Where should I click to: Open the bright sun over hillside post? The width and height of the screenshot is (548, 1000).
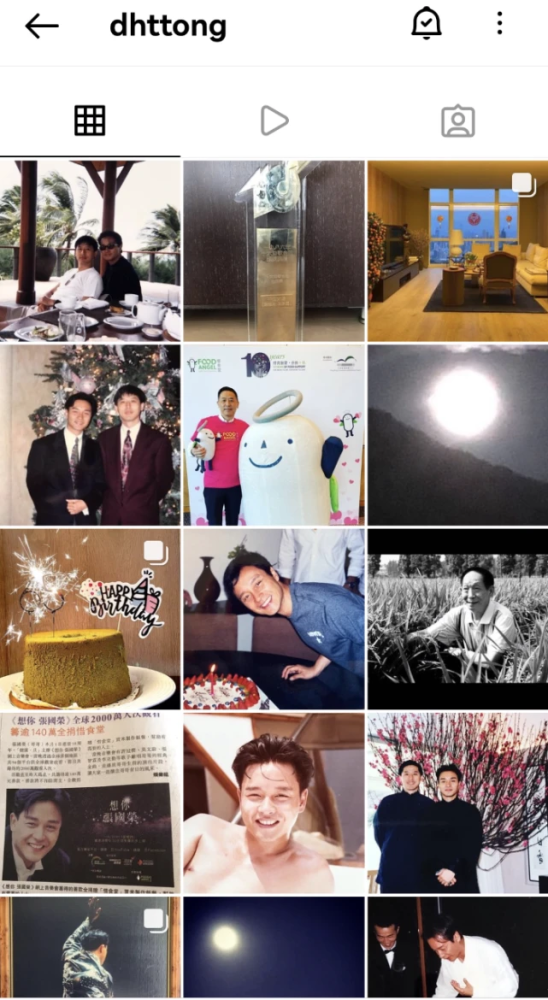tap(457, 435)
